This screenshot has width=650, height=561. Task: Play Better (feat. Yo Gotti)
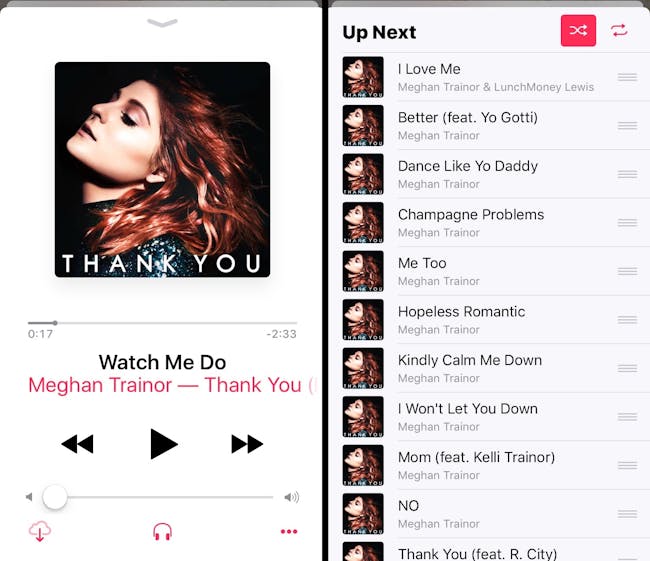pyautogui.click(x=470, y=125)
